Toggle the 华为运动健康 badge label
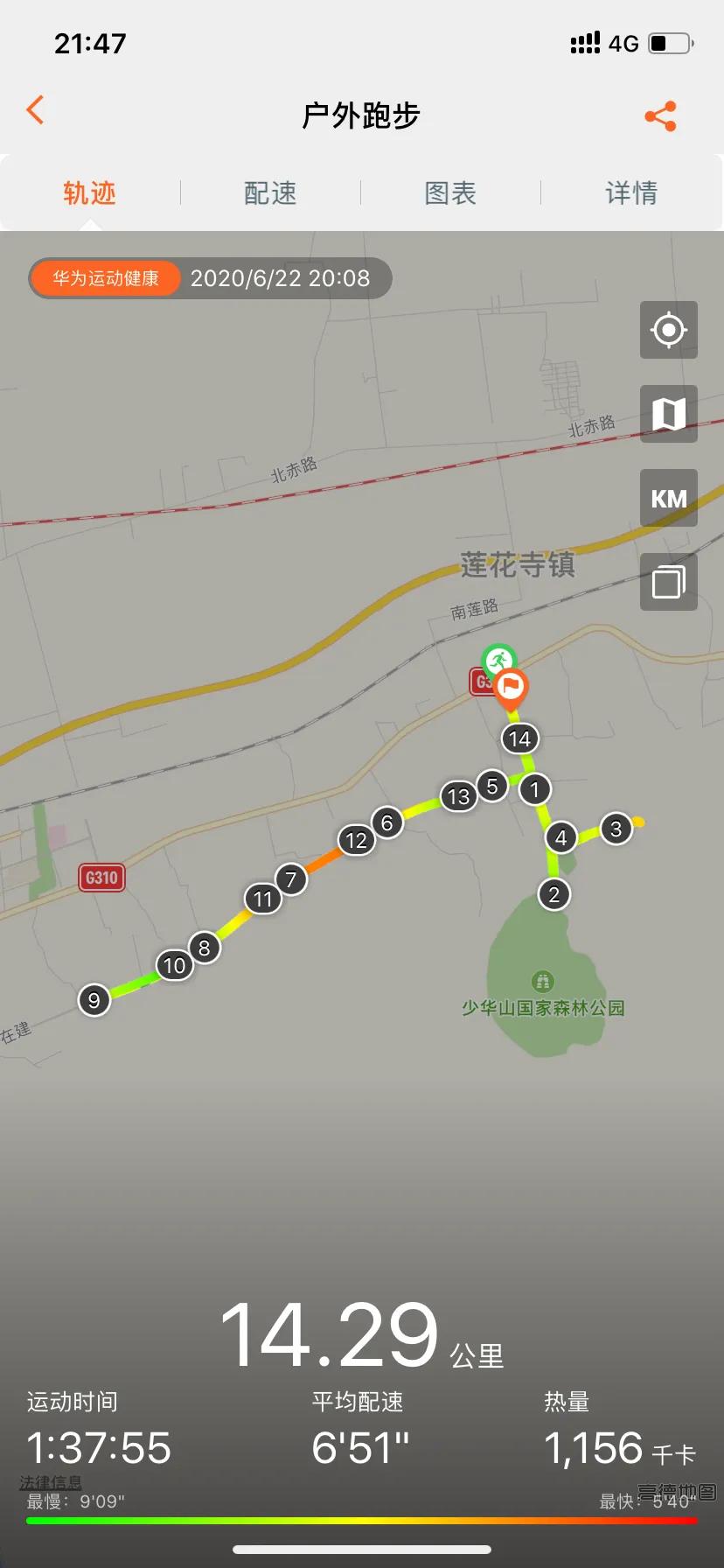Screen dimensions: 724x1568 click(105, 278)
